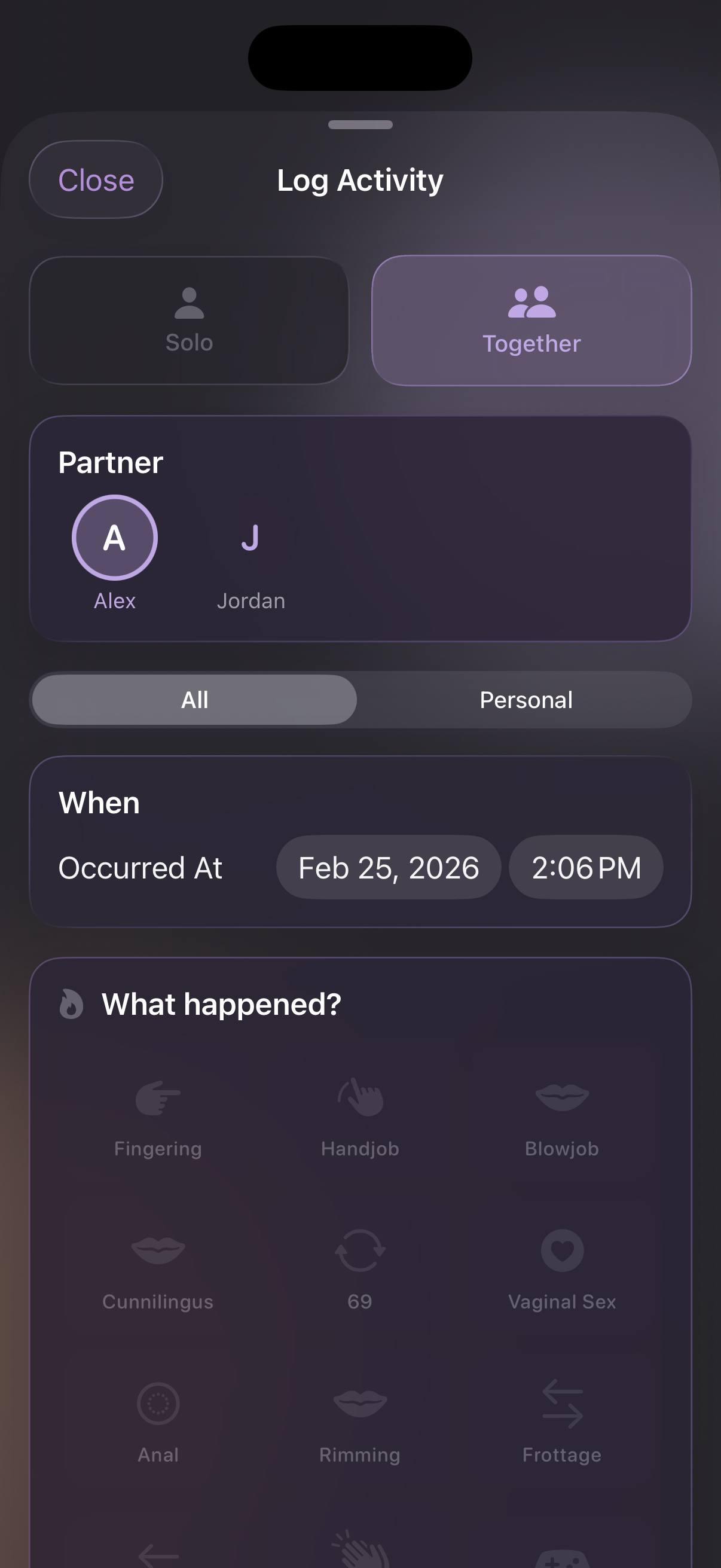Select the Together option
Viewport: 721px width, 1568px height.
click(x=531, y=320)
